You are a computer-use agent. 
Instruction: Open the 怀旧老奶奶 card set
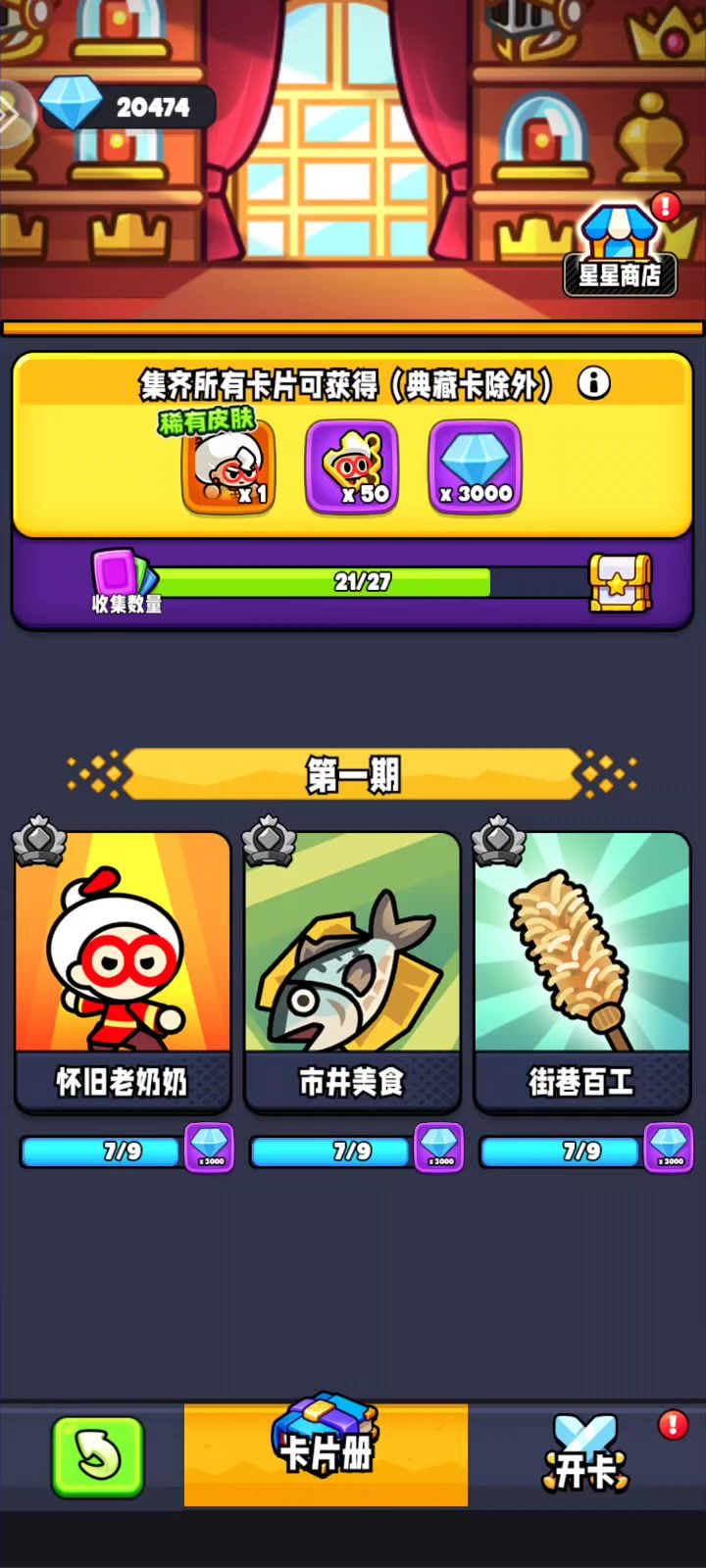tap(123, 970)
